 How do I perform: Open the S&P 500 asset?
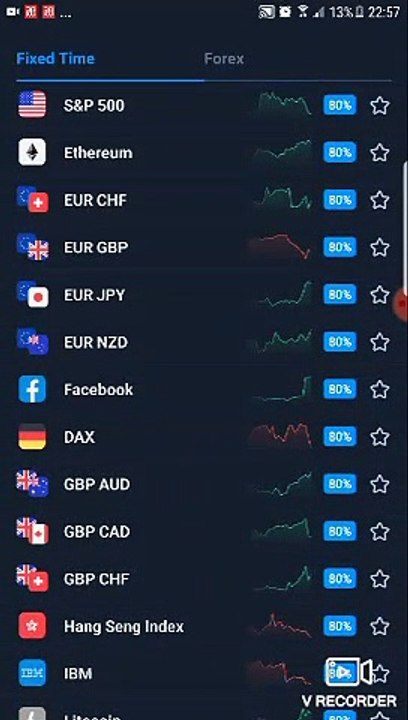tap(204, 105)
